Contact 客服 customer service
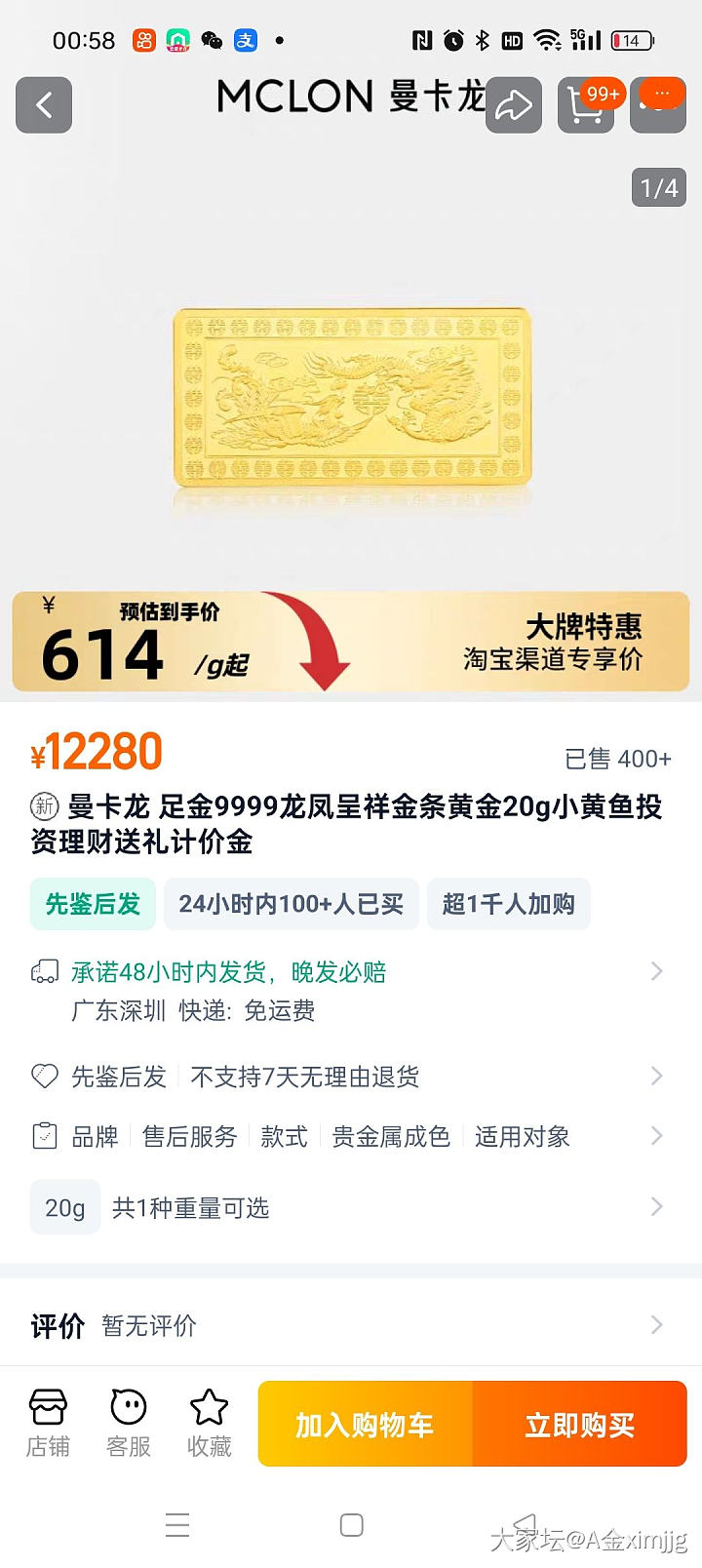Screen dimensions: 702x1568 click(129, 1424)
